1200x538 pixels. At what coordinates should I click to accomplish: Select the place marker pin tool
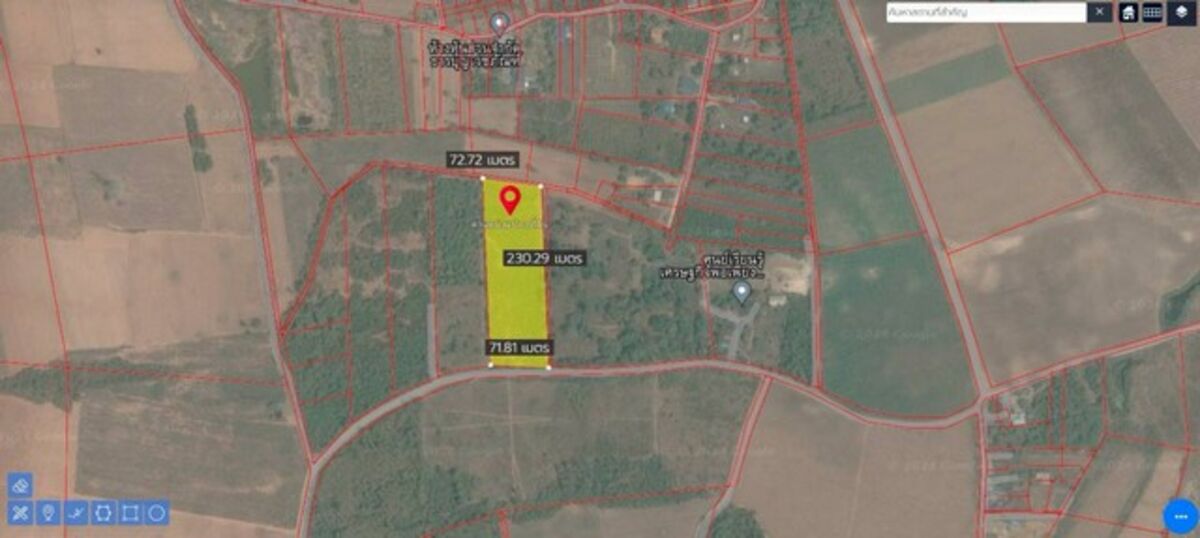[47, 513]
